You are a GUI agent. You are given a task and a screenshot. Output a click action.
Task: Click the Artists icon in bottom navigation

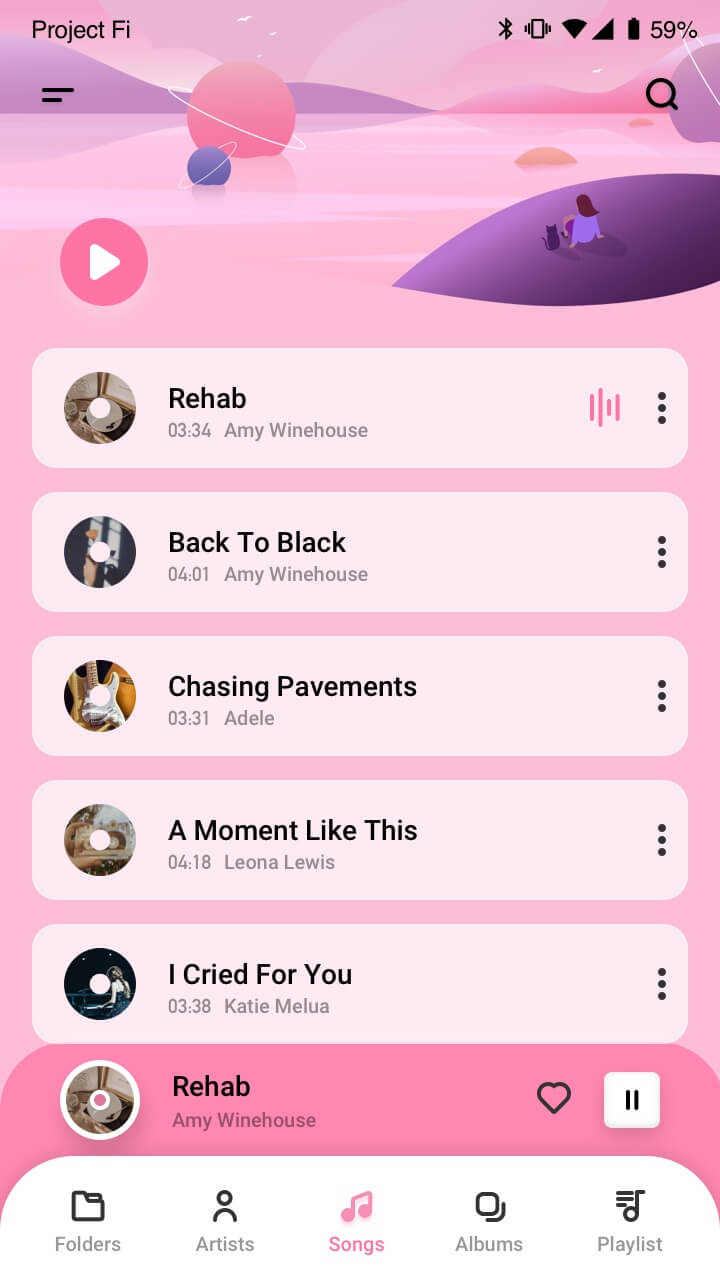point(224,1206)
